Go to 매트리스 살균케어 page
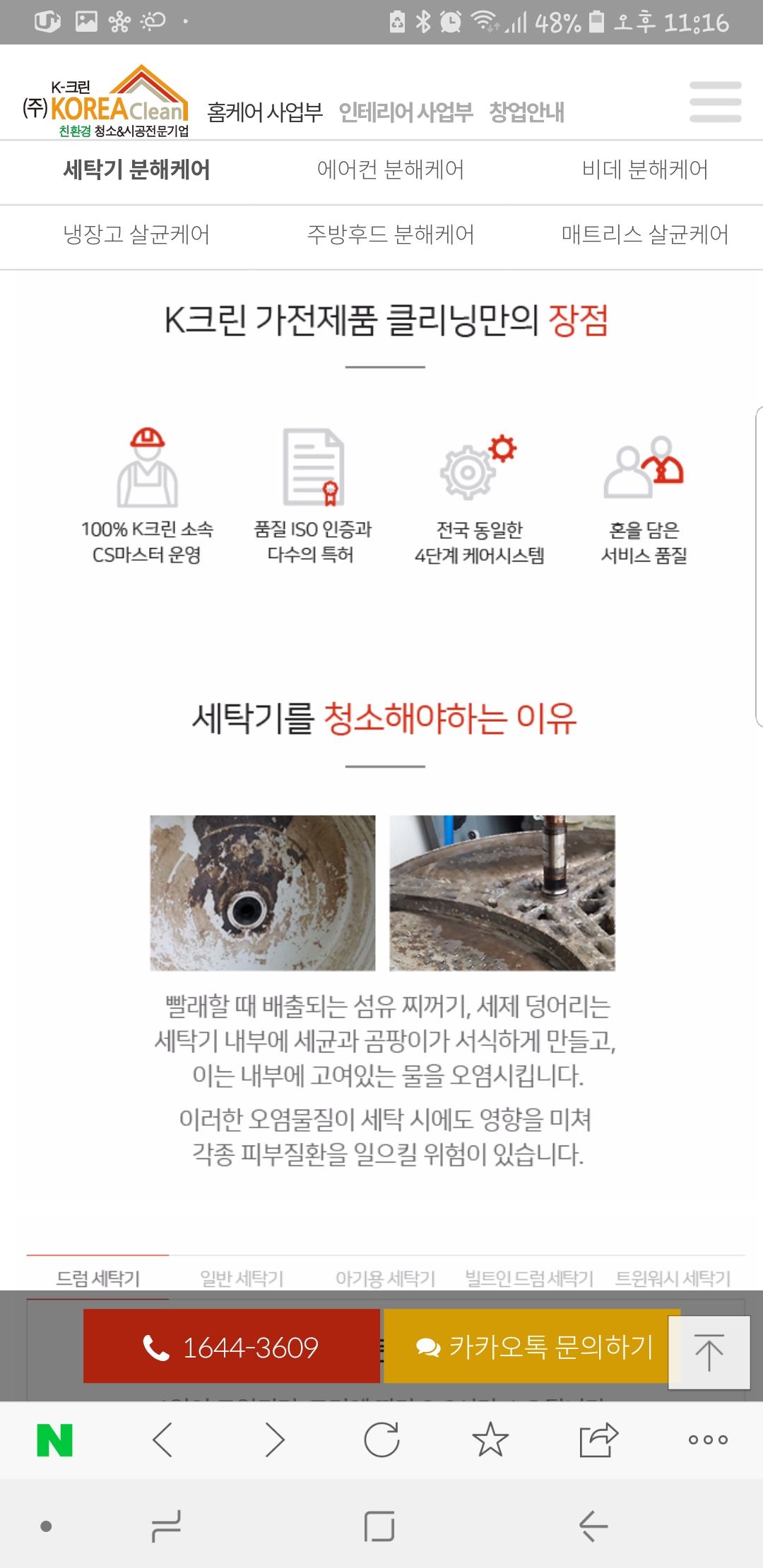This screenshot has width=763, height=1568. tap(644, 234)
